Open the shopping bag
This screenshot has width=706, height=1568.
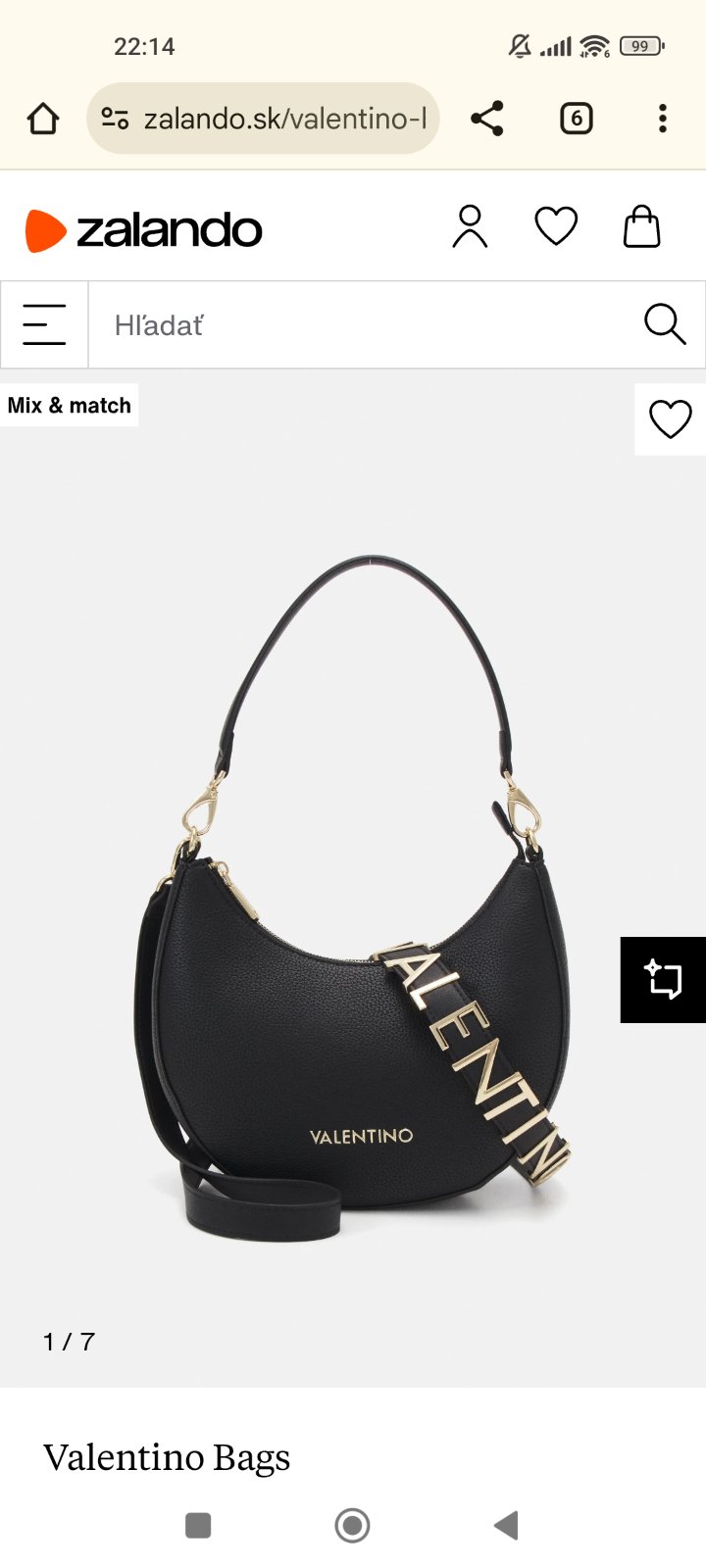(x=642, y=227)
